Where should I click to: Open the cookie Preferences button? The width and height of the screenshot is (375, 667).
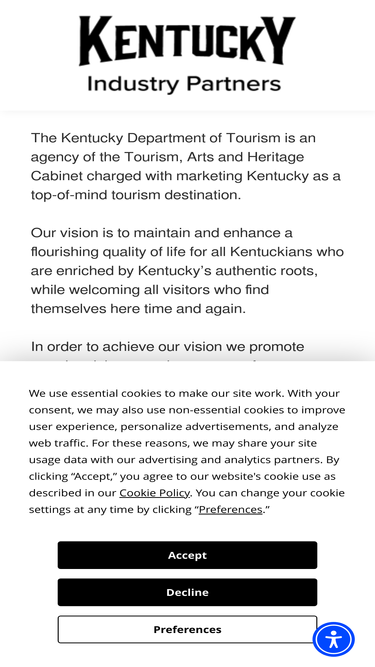coord(187,629)
